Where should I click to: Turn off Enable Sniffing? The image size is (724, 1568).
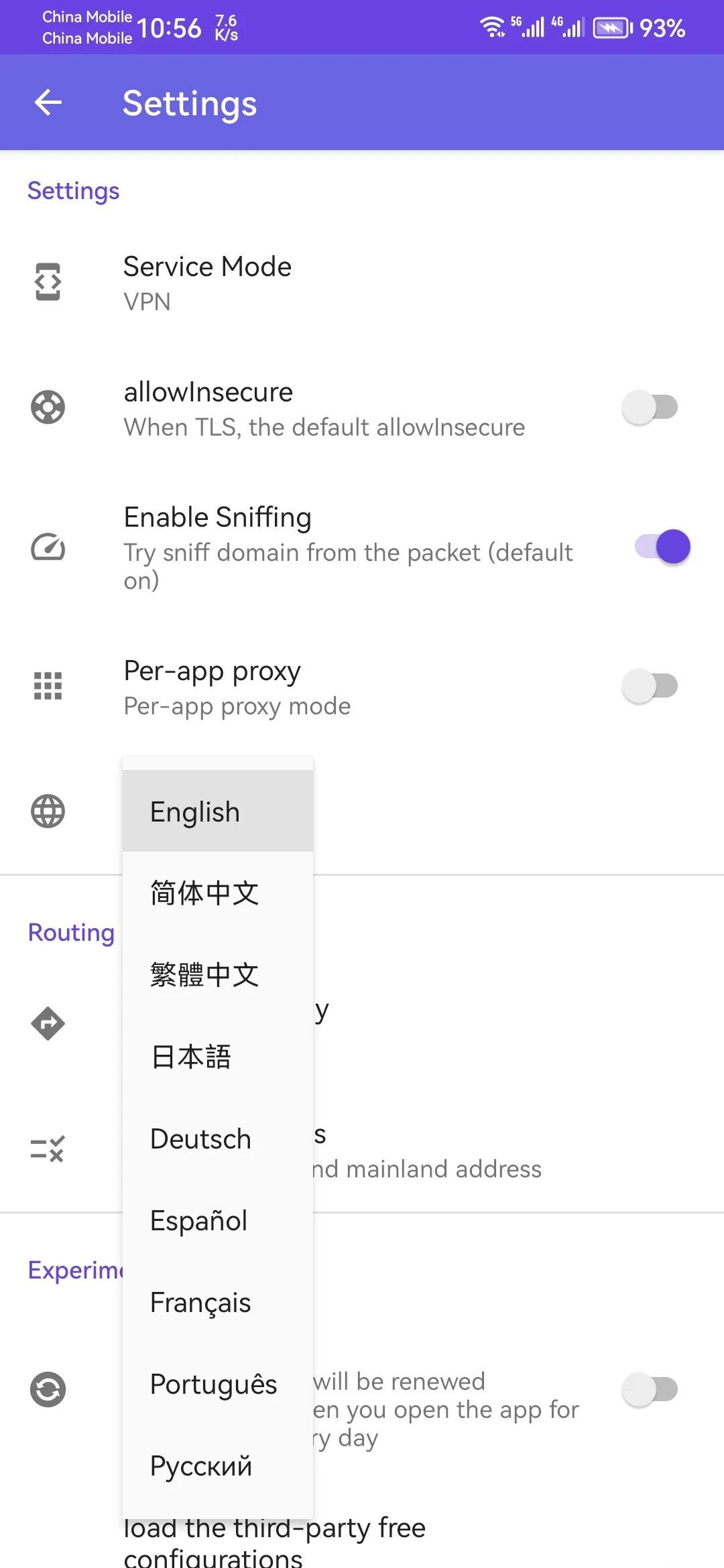pyautogui.click(x=662, y=547)
